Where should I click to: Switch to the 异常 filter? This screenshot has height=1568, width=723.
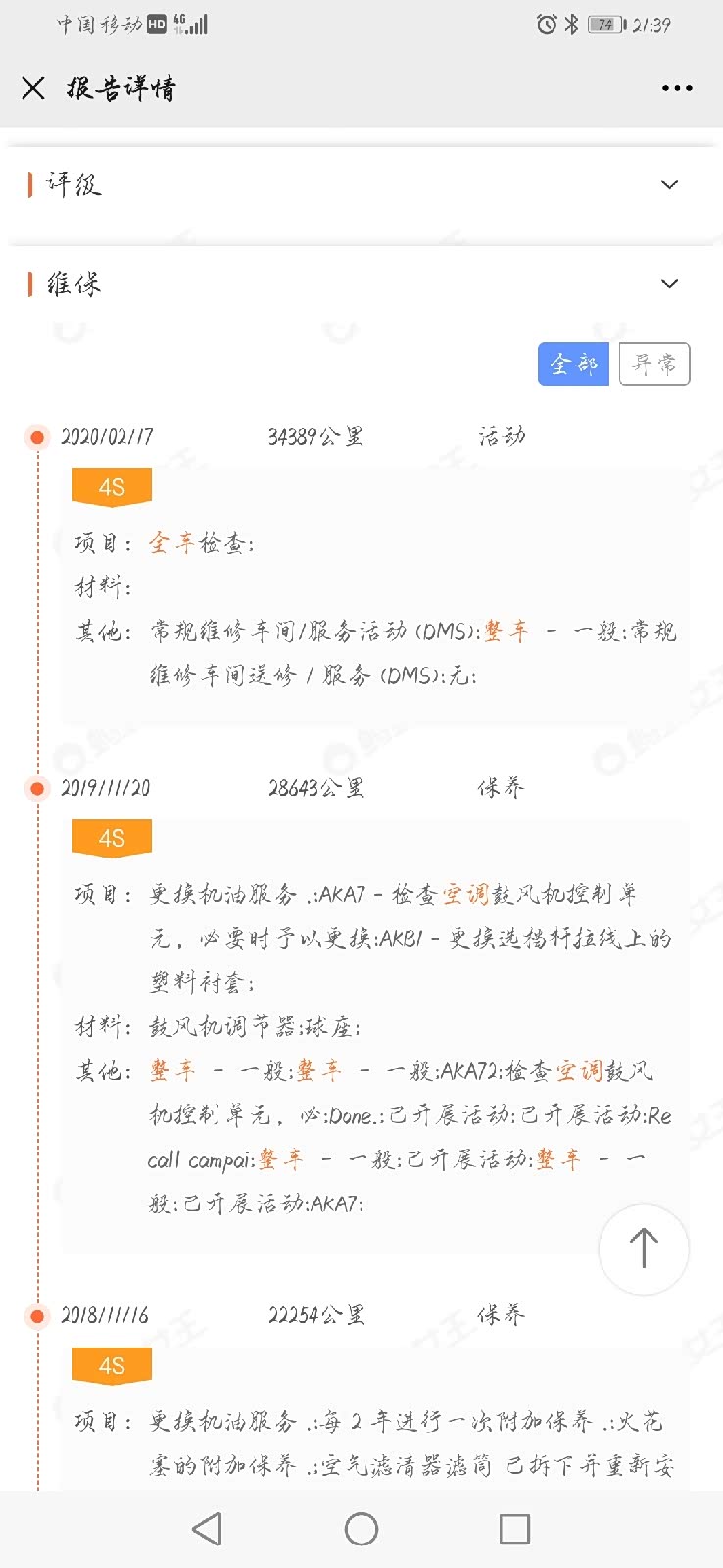[654, 365]
